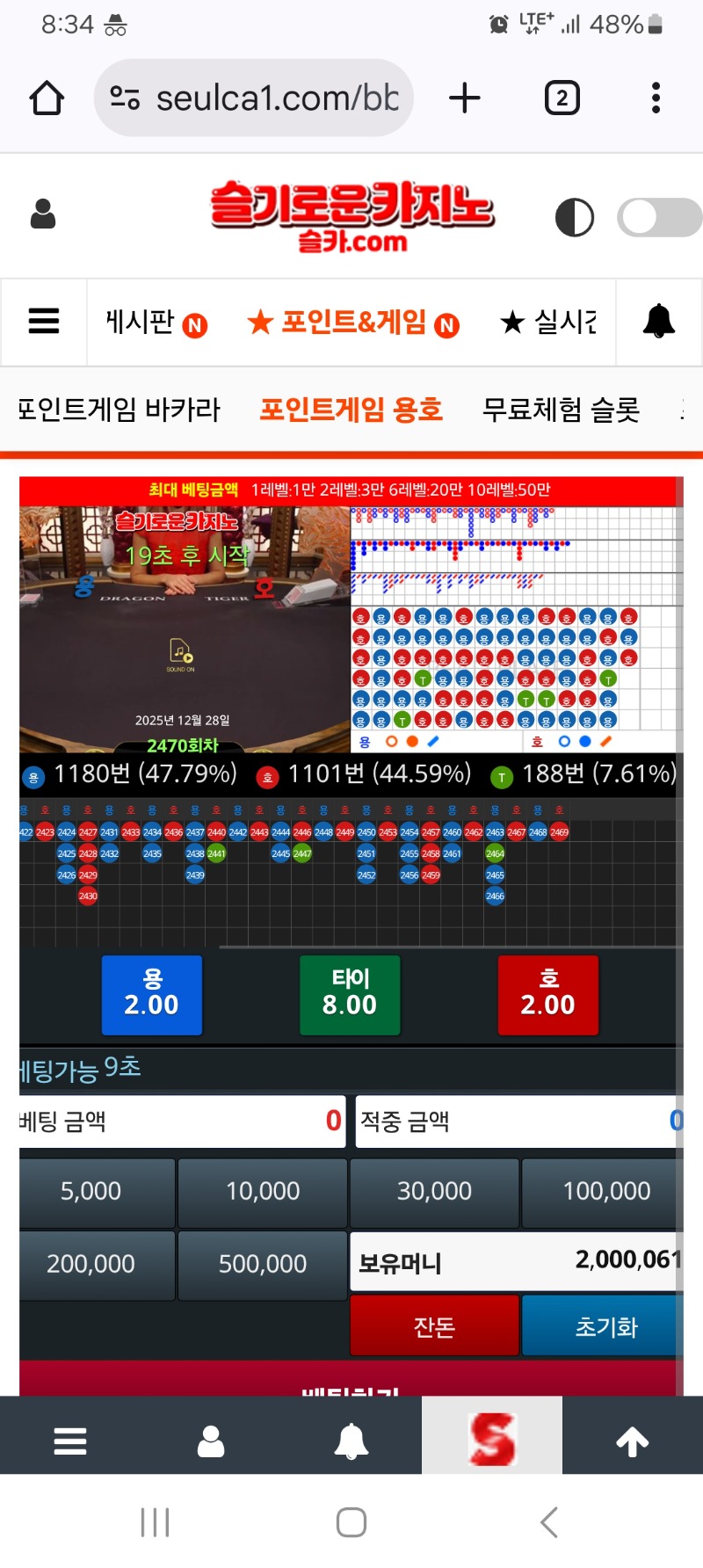Open a new browser tab
703x1568 pixels.
click(x=464, y=98)
